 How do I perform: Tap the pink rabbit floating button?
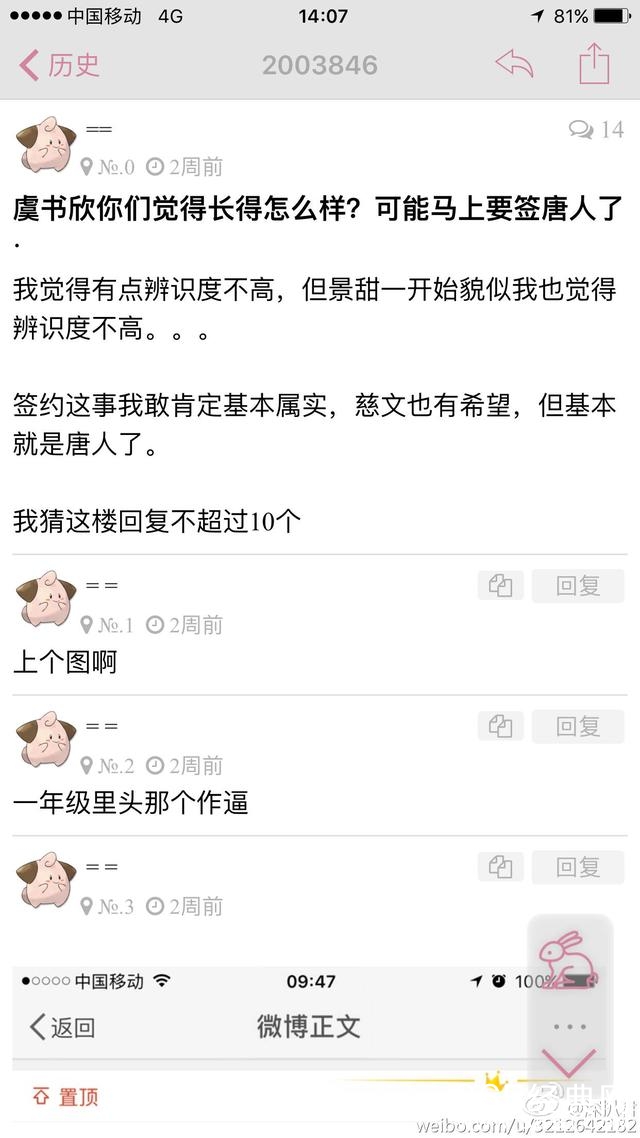pyautogui.click(x=568, y=958)
